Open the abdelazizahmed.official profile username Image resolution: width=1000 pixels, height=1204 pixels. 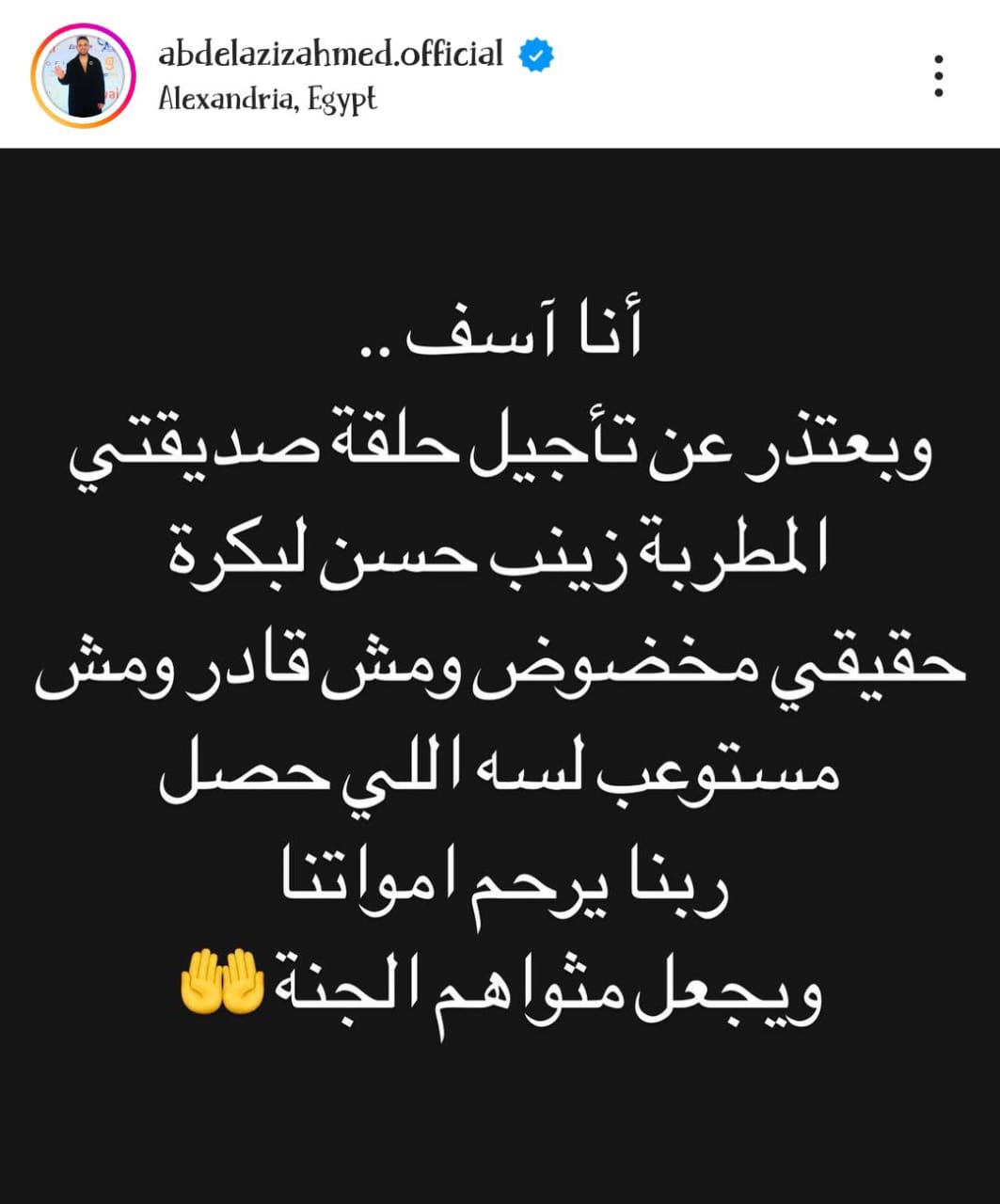point(330,55)
